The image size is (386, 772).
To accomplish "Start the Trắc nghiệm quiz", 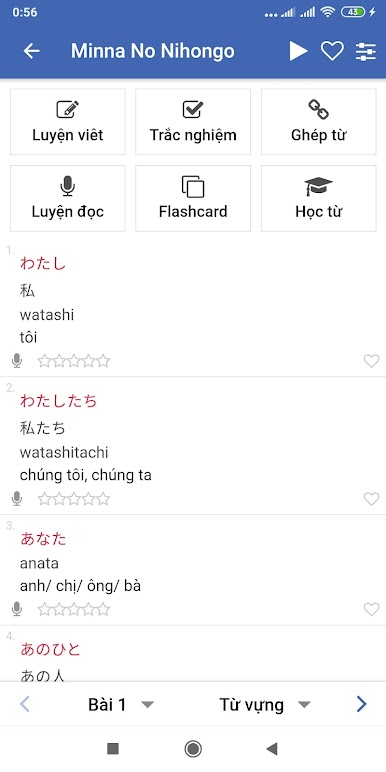I will point(193,122).
